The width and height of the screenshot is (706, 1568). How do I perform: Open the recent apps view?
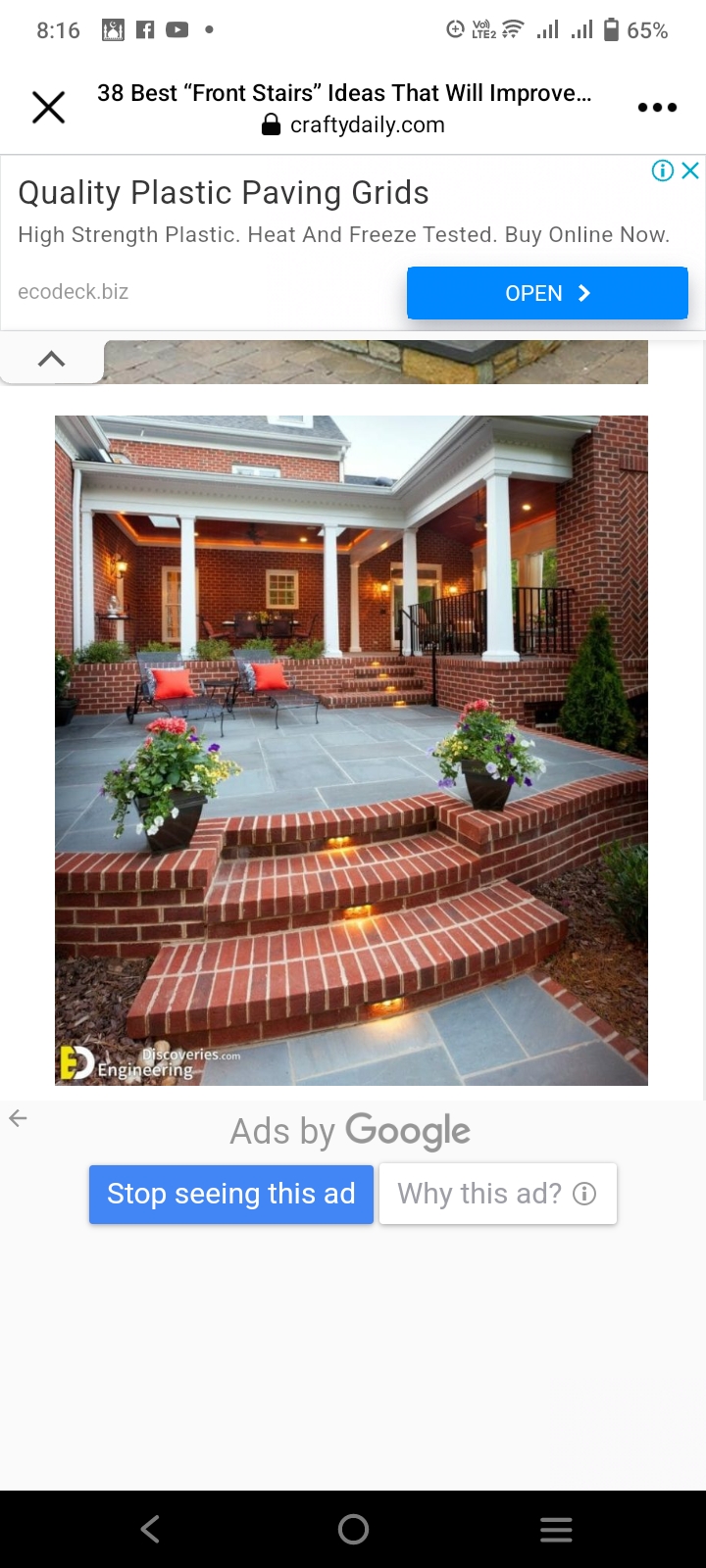556,1529
